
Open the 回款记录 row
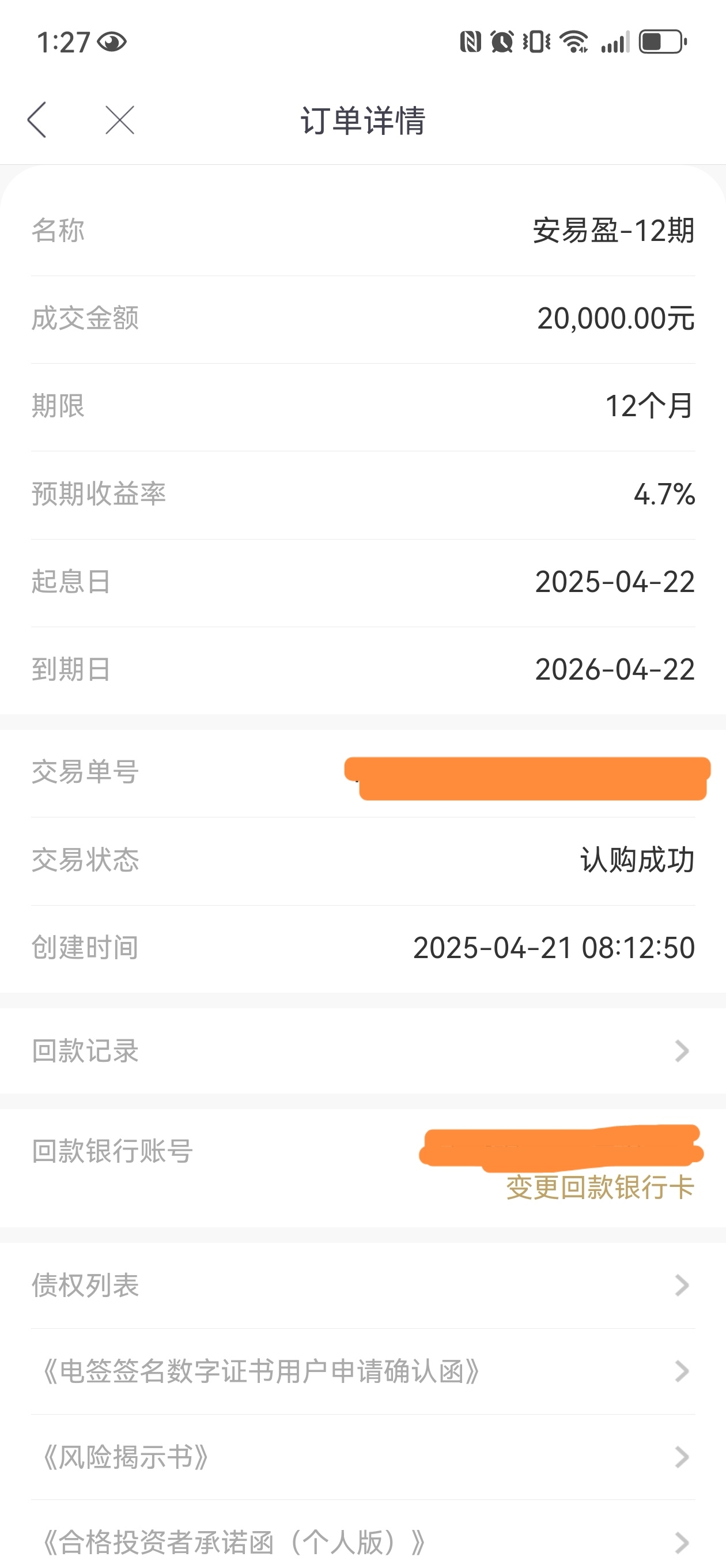coord(362,1051)
